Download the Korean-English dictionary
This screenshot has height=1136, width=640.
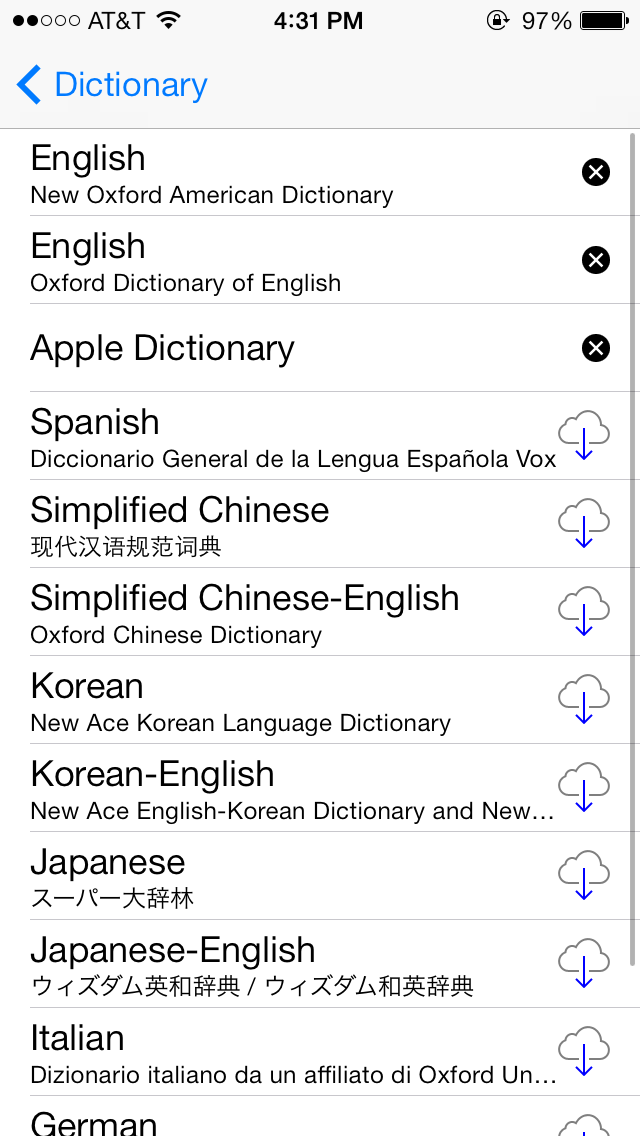click(x=583, y=788)
